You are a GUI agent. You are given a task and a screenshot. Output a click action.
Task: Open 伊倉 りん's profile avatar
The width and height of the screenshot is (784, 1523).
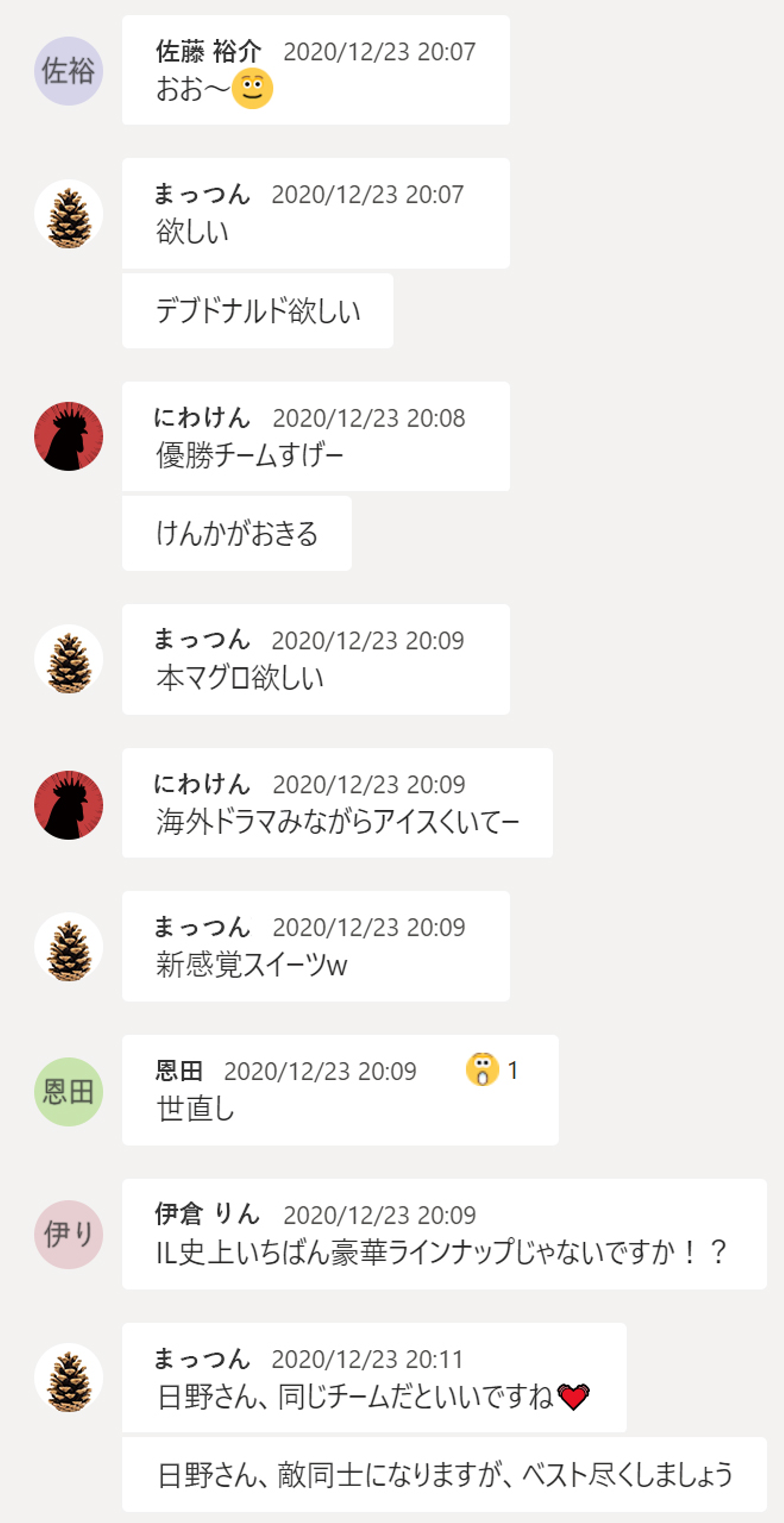click(x=69, y=1234)
